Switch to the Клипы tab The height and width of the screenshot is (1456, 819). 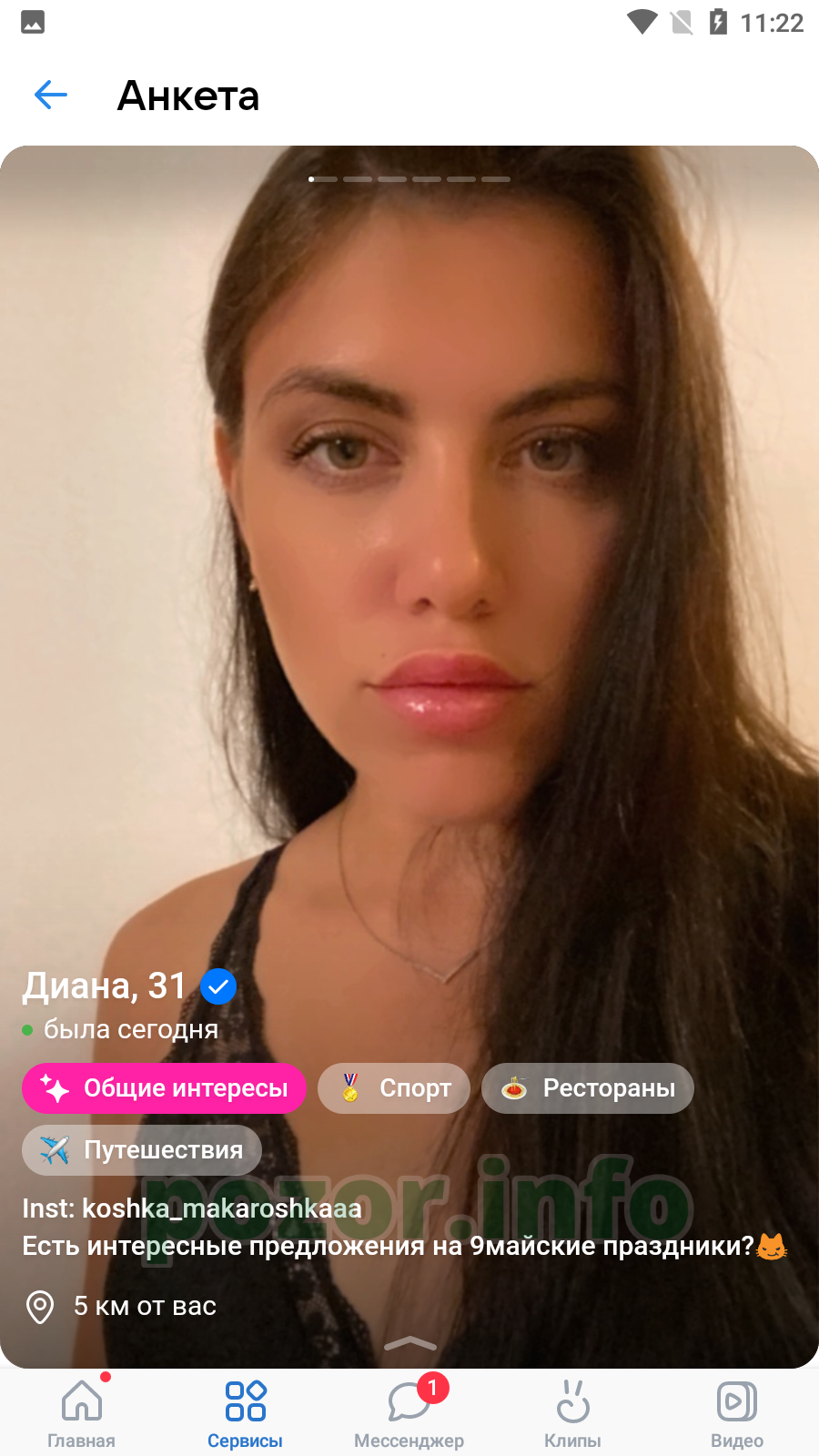point(573,1412)
